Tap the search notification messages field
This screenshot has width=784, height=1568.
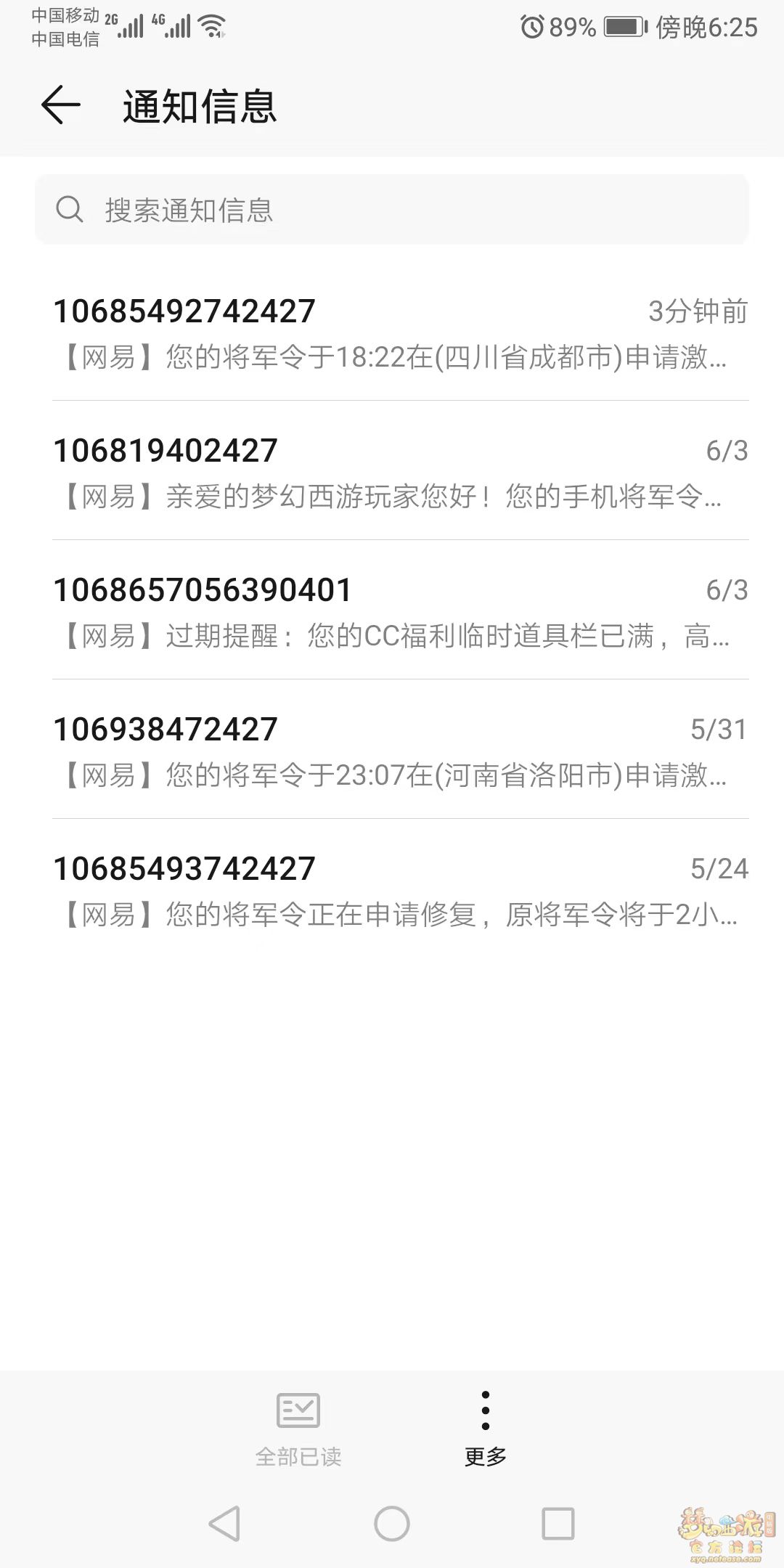(x=392, y=210)
